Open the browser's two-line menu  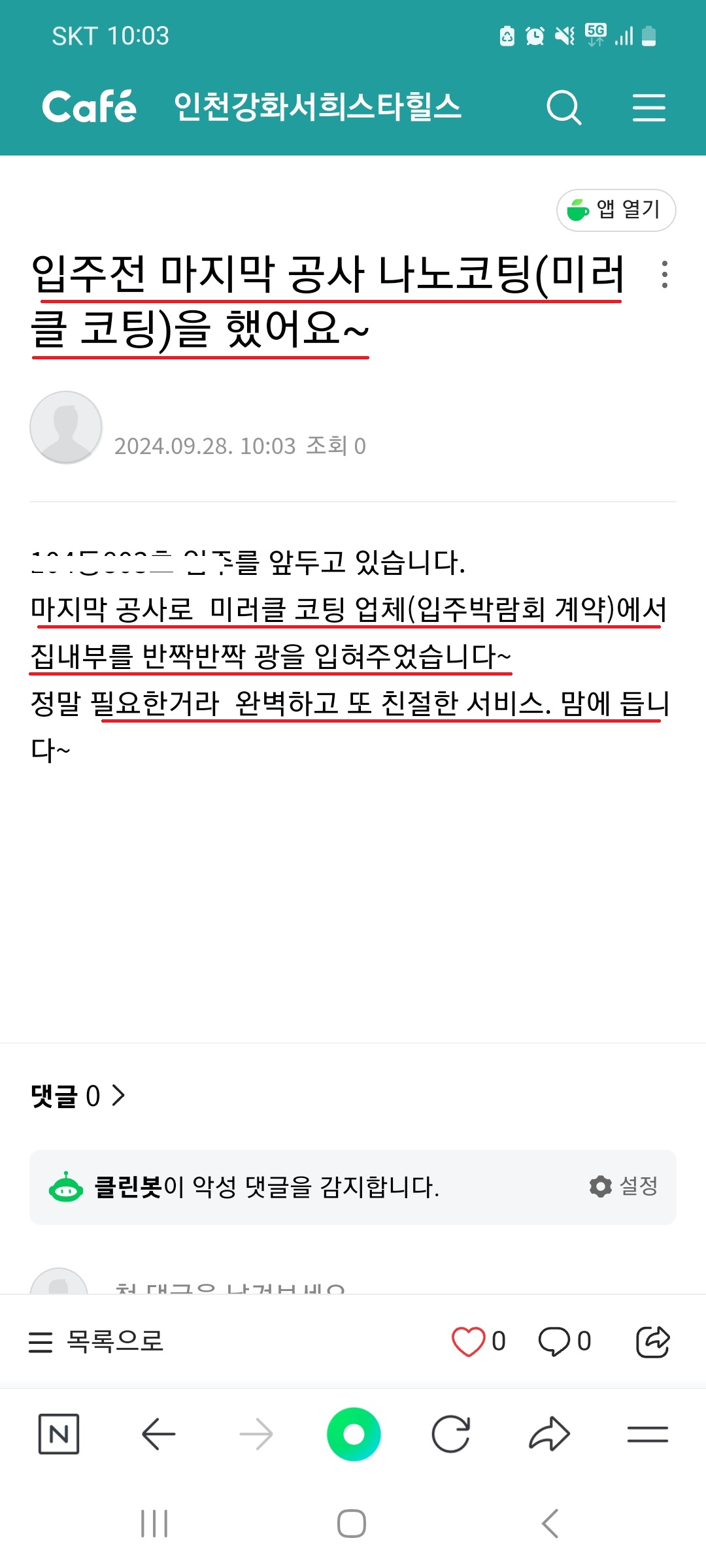pyautogui.click(x=647, y=1434)
